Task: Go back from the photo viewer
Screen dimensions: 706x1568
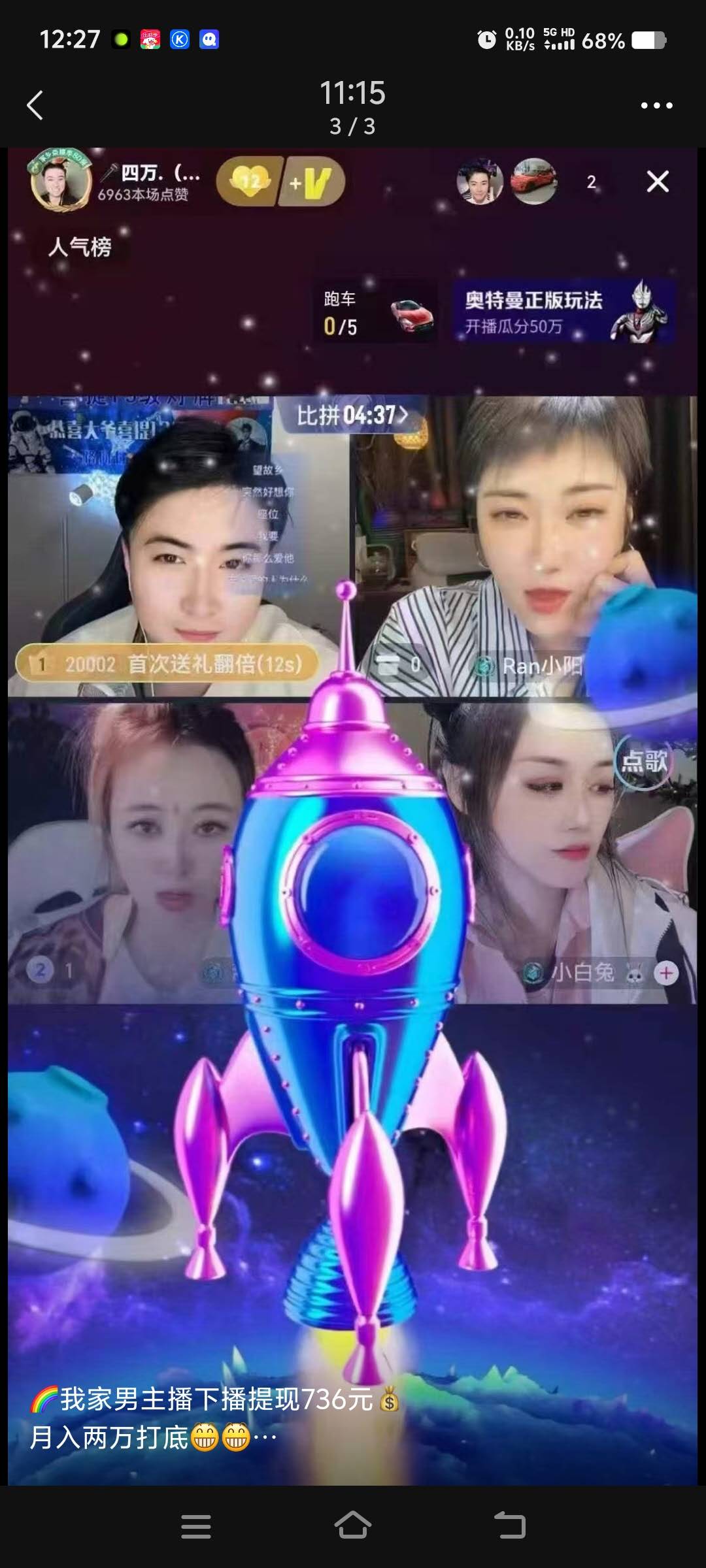Action: (x=35, y=105)
